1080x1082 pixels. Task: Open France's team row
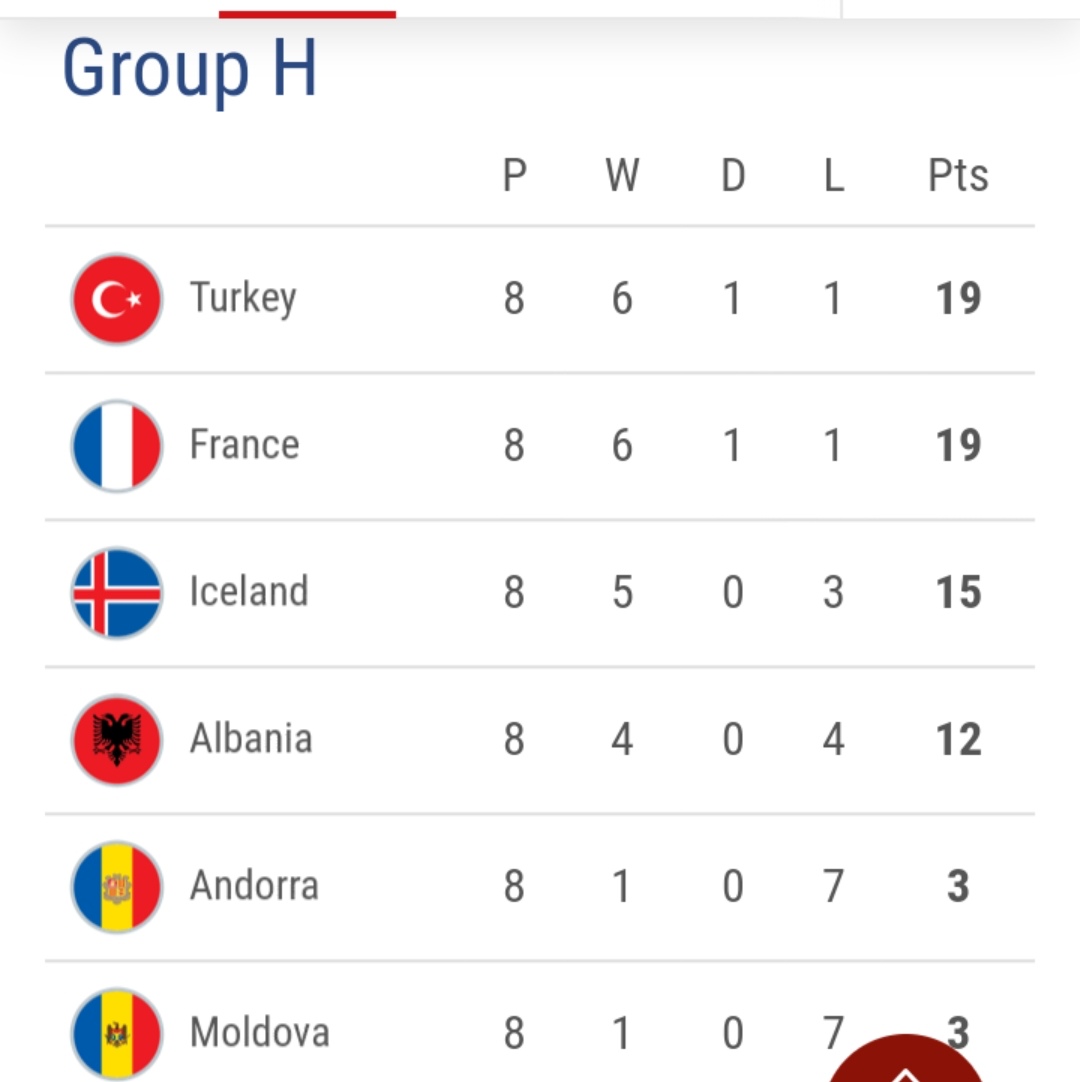point(244,445)
